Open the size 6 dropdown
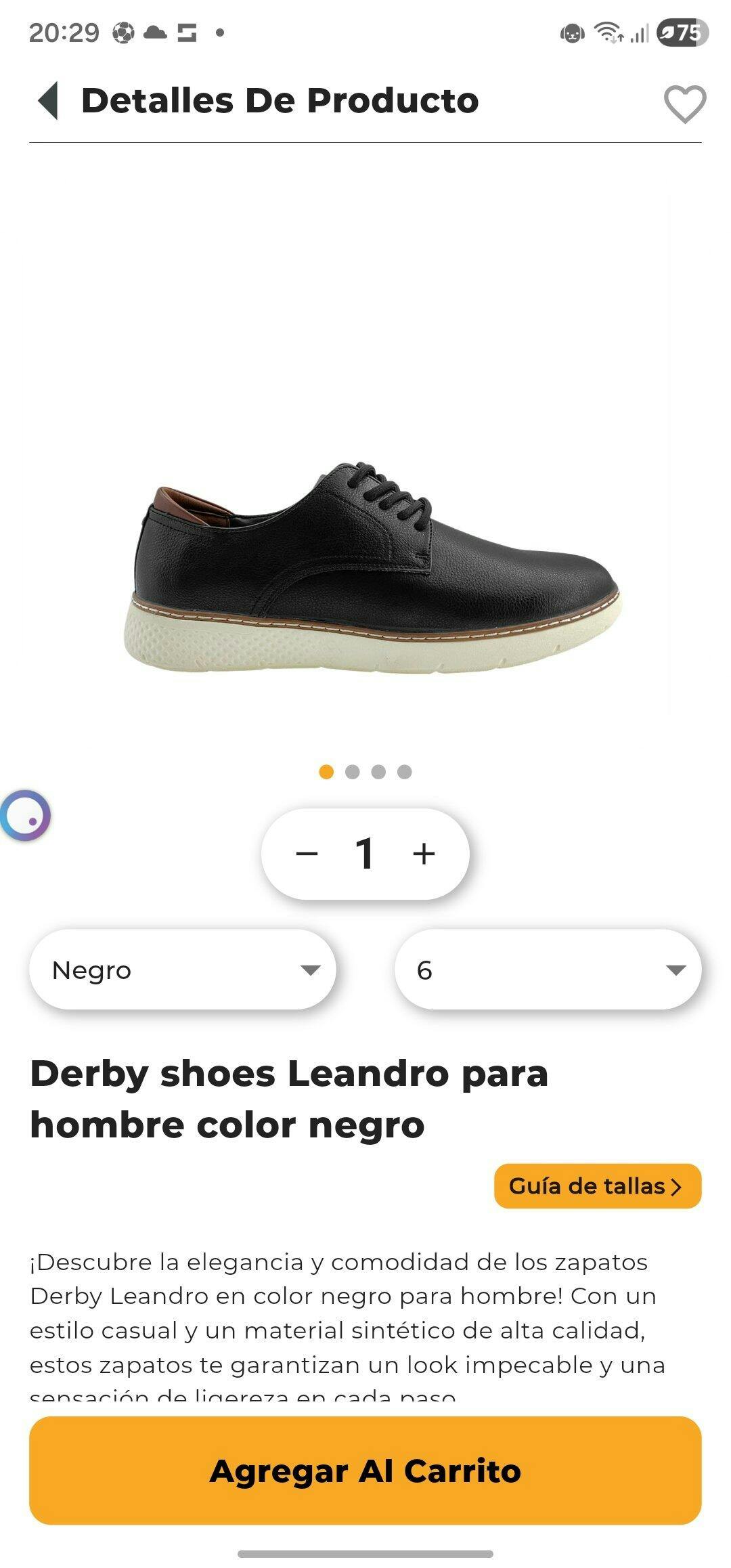The image size is (731, 1568). (548, 970)
